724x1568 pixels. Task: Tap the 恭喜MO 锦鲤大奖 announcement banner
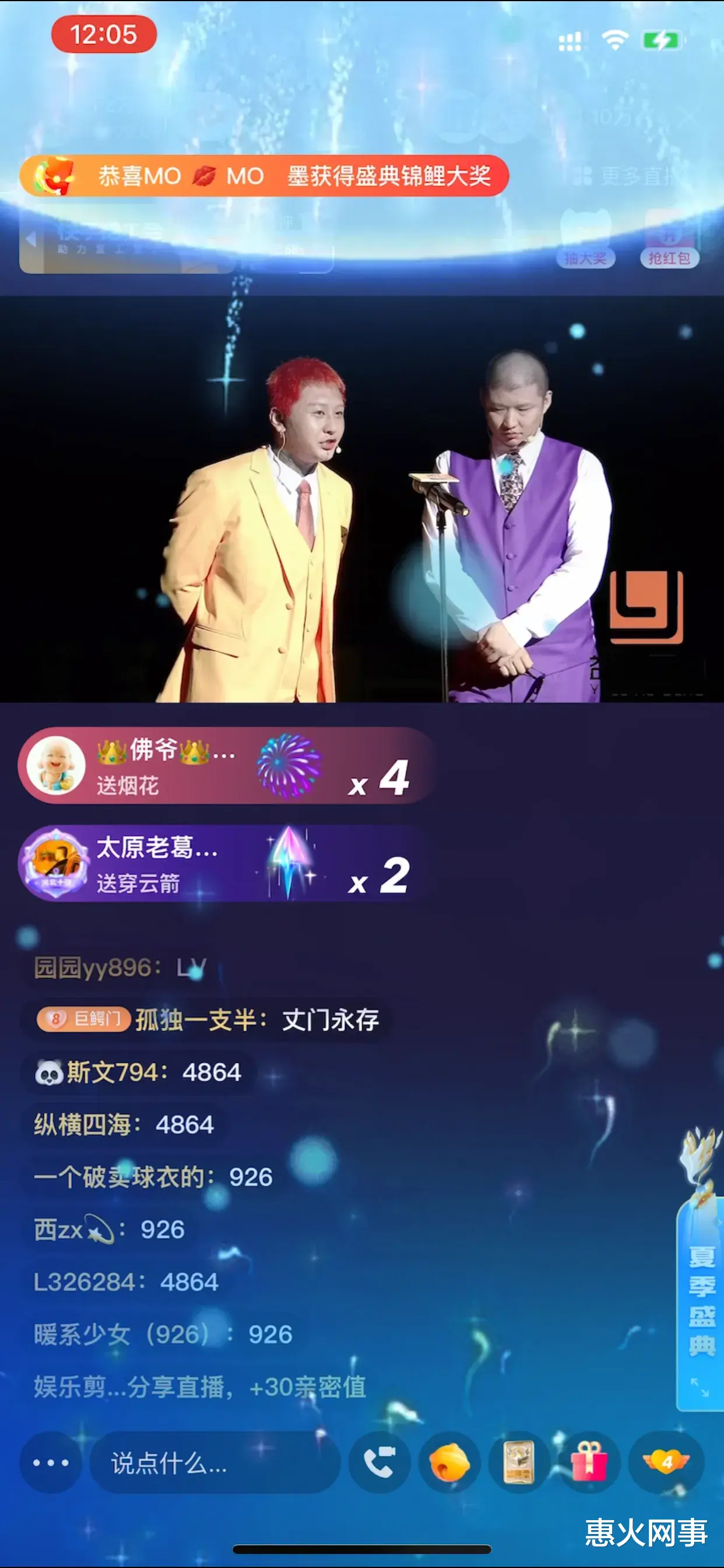(x=266, y=177)
